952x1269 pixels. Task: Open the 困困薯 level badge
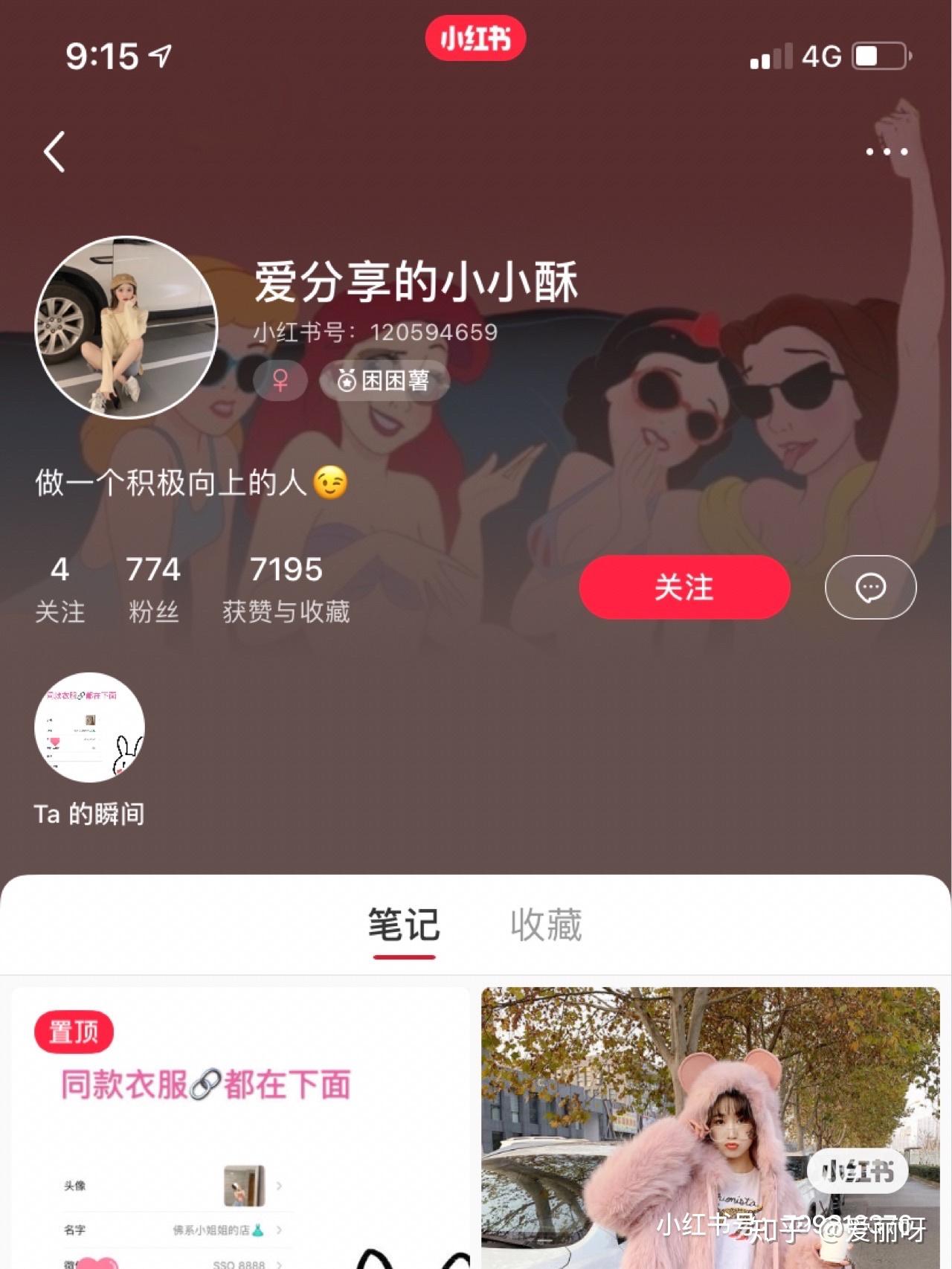[x=385, y=381]
